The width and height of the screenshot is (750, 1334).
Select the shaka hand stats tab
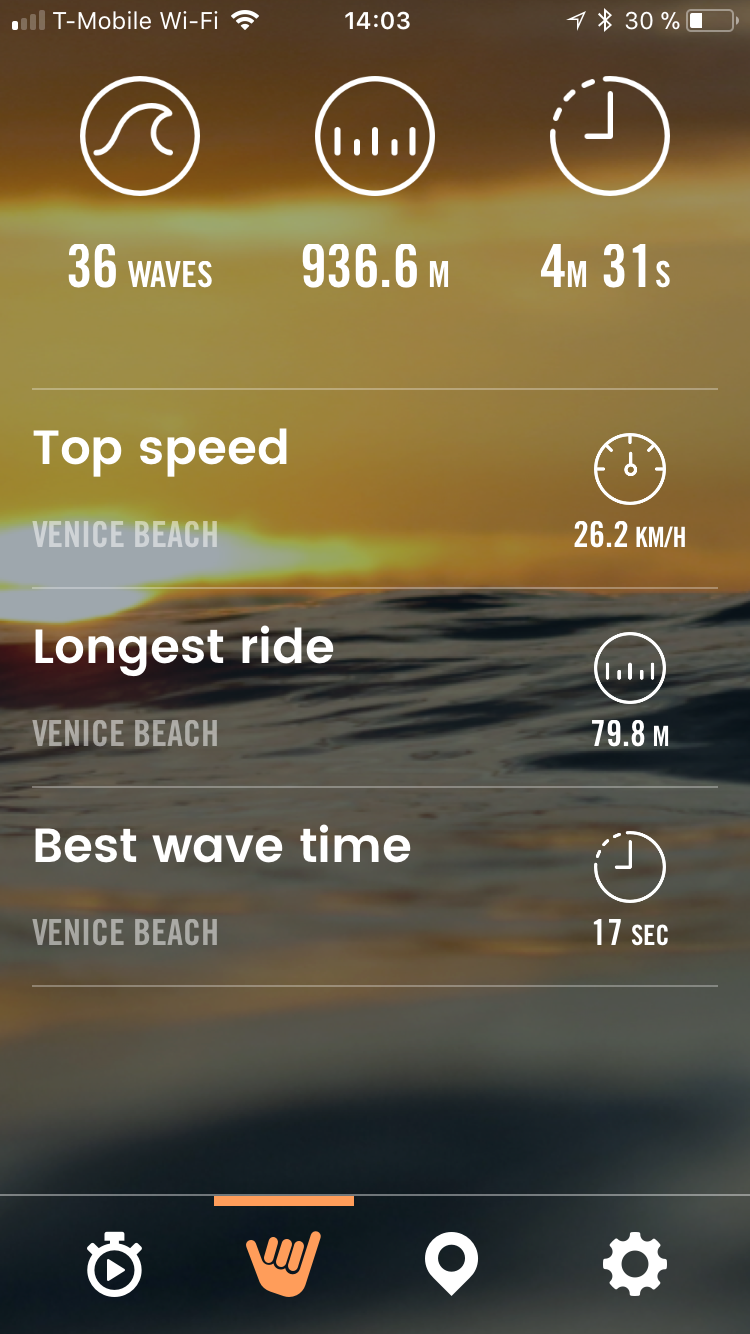(283, 1264)
